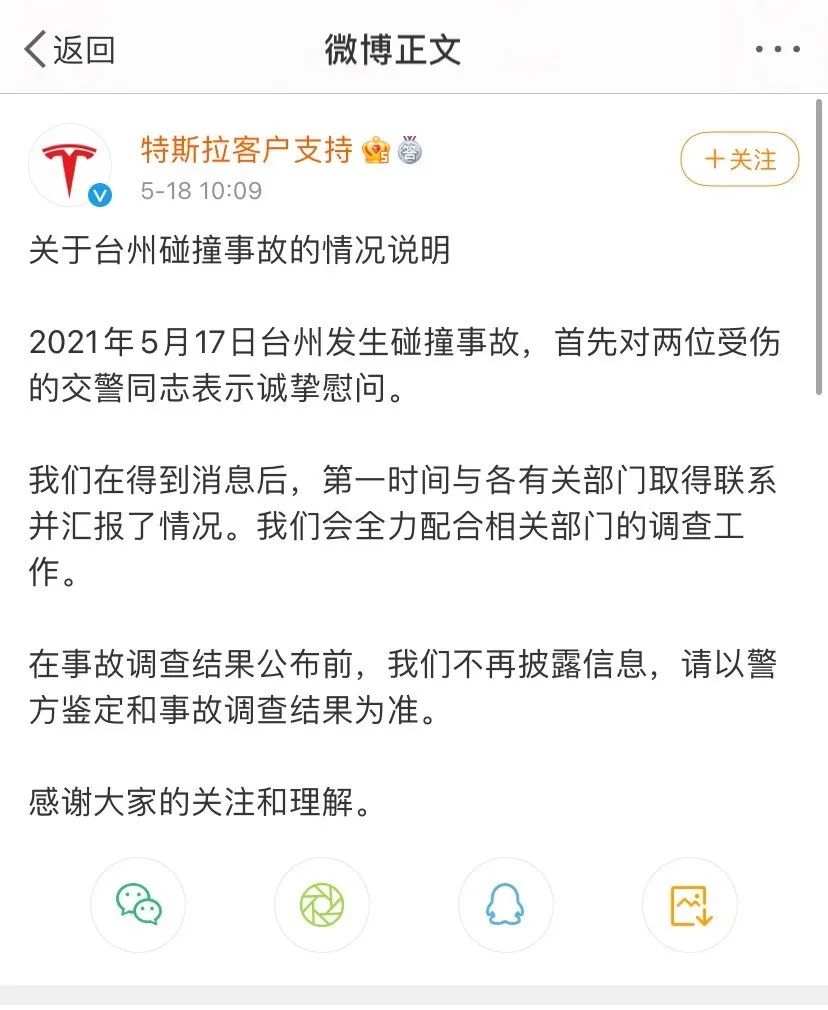Share the post via the QQ penguin icon
The width and height of the screenshot is (828, 1010).
pos(506,904)
